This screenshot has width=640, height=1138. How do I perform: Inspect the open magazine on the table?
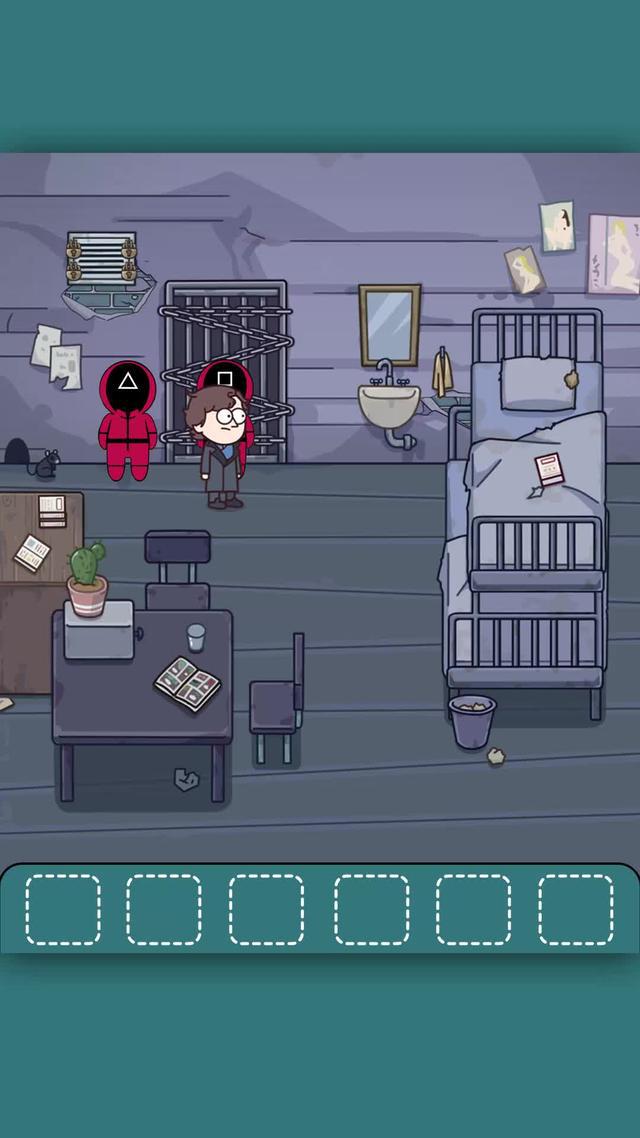[x=188, y=684]
